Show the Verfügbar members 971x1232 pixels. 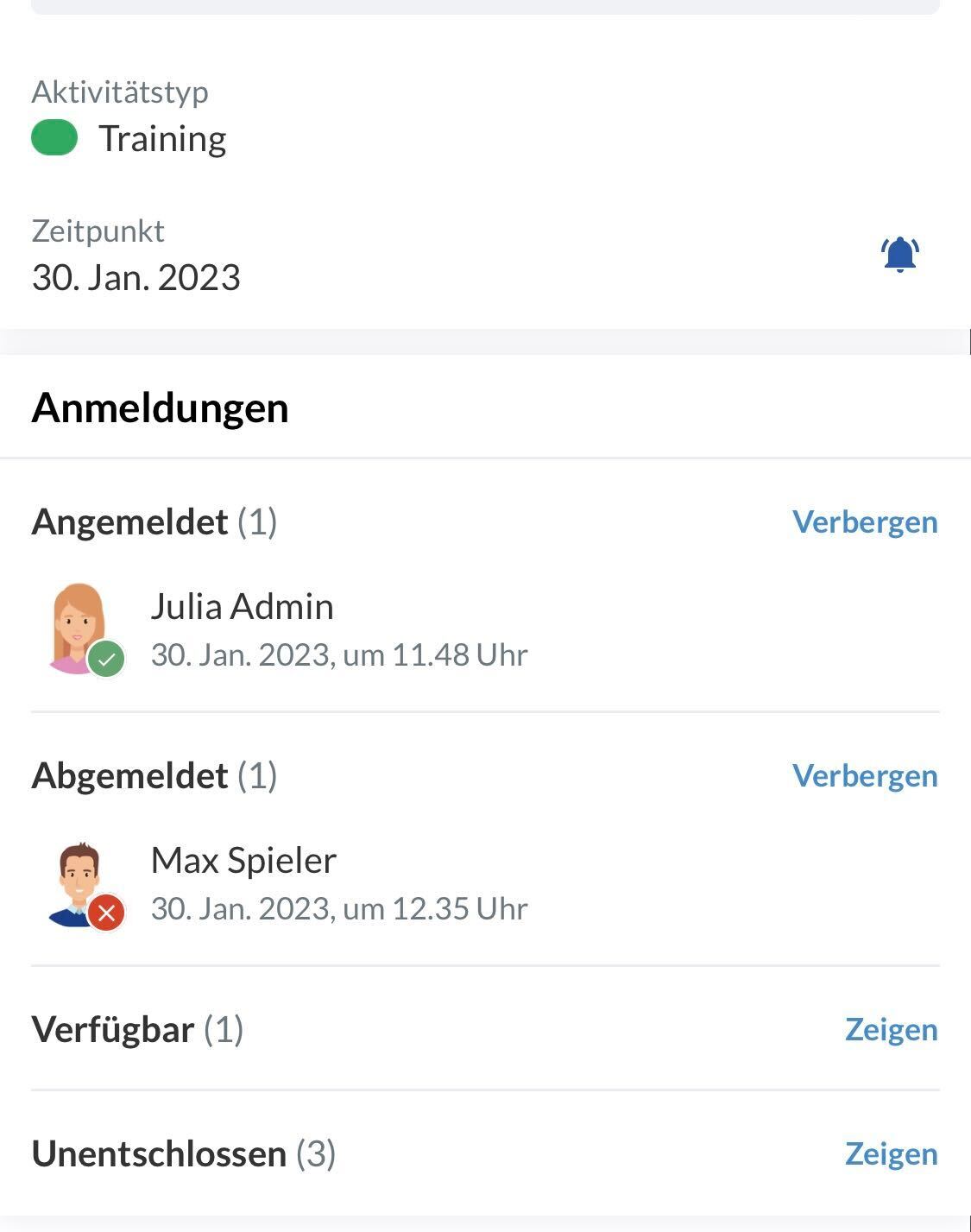click(x=891, y=1029)
